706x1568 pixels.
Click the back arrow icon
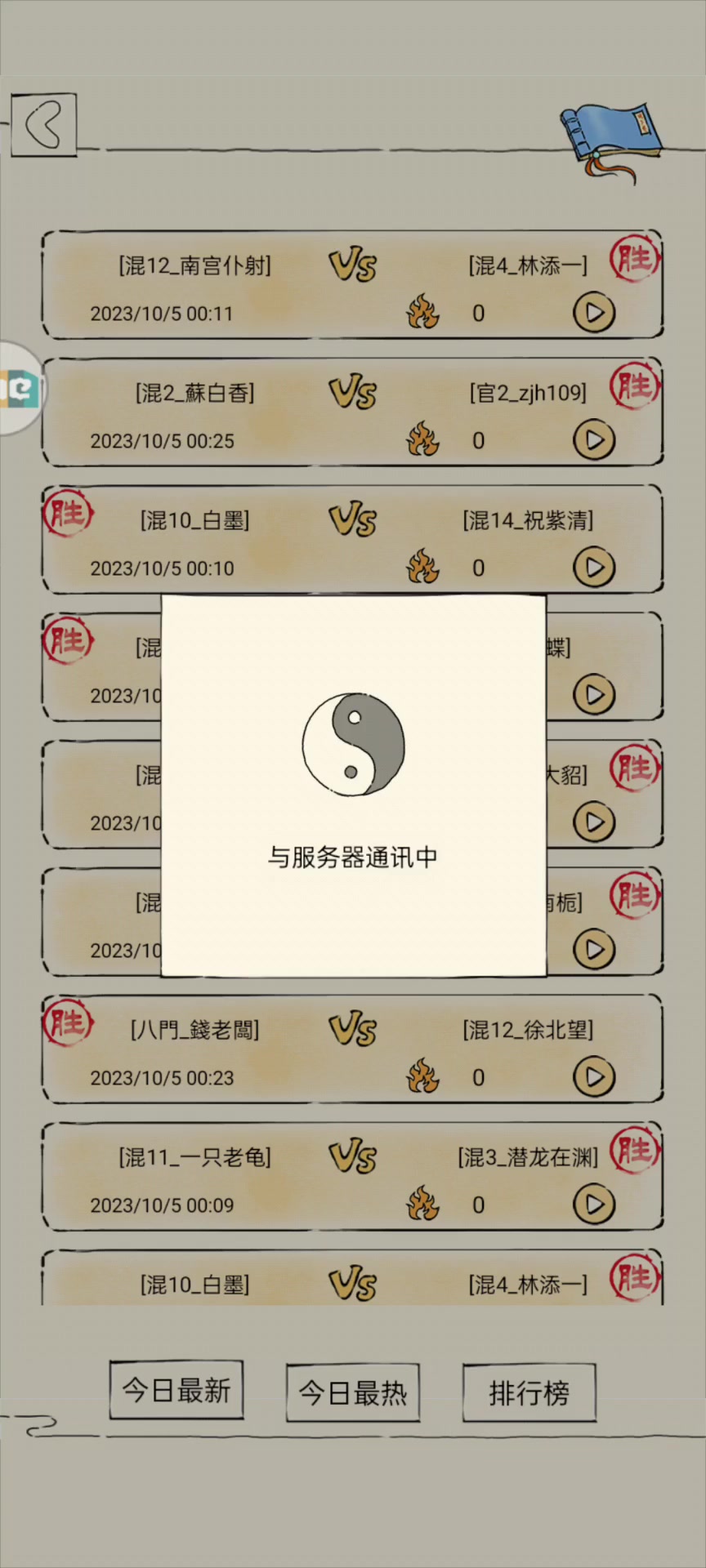tap(43, 126)
